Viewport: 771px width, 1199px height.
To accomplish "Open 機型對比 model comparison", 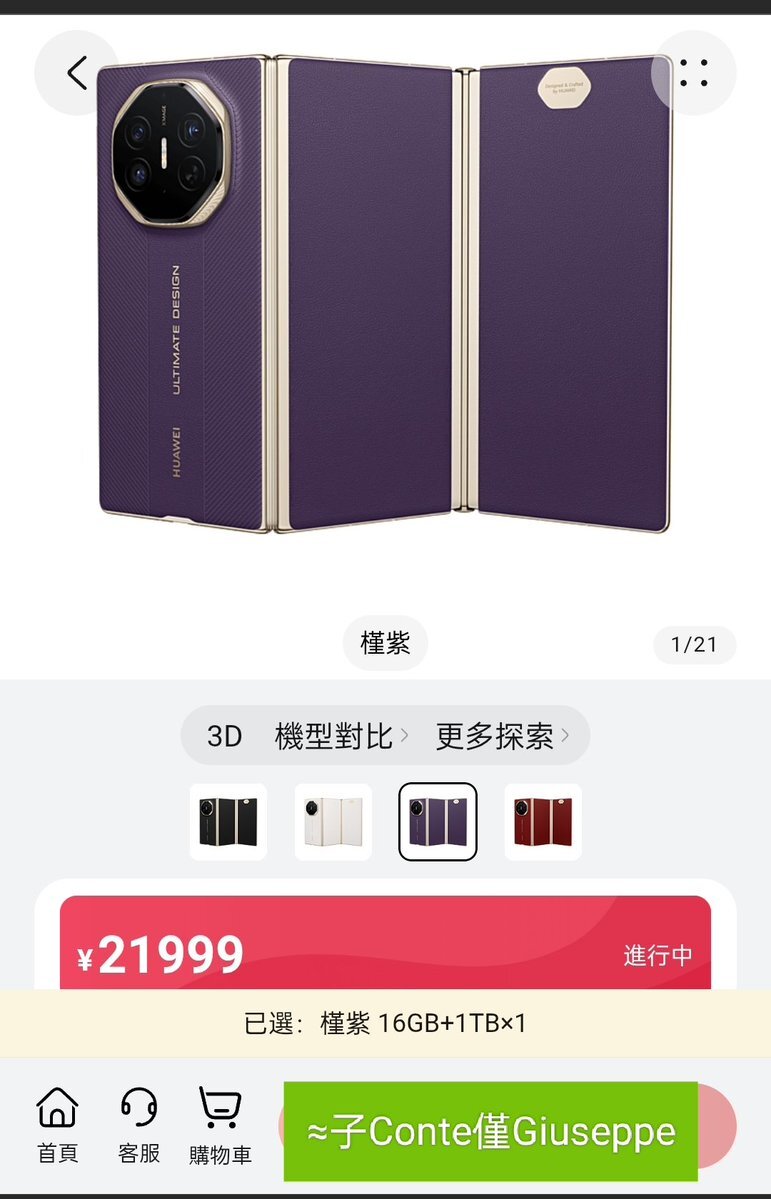I will tap(340, 736).
